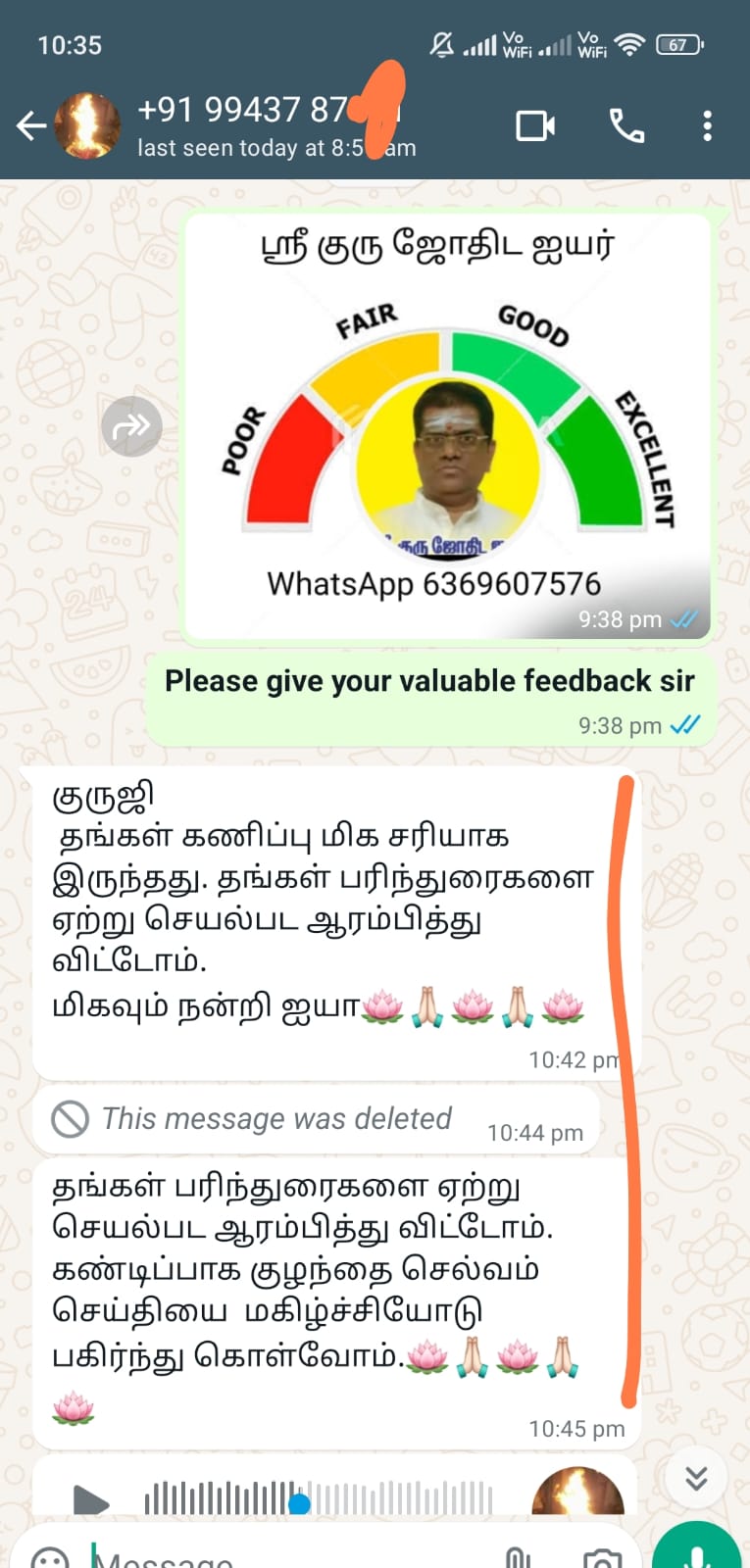750x1568 pixels.
Task: Open the contact's profile picture
Action: 87,125
